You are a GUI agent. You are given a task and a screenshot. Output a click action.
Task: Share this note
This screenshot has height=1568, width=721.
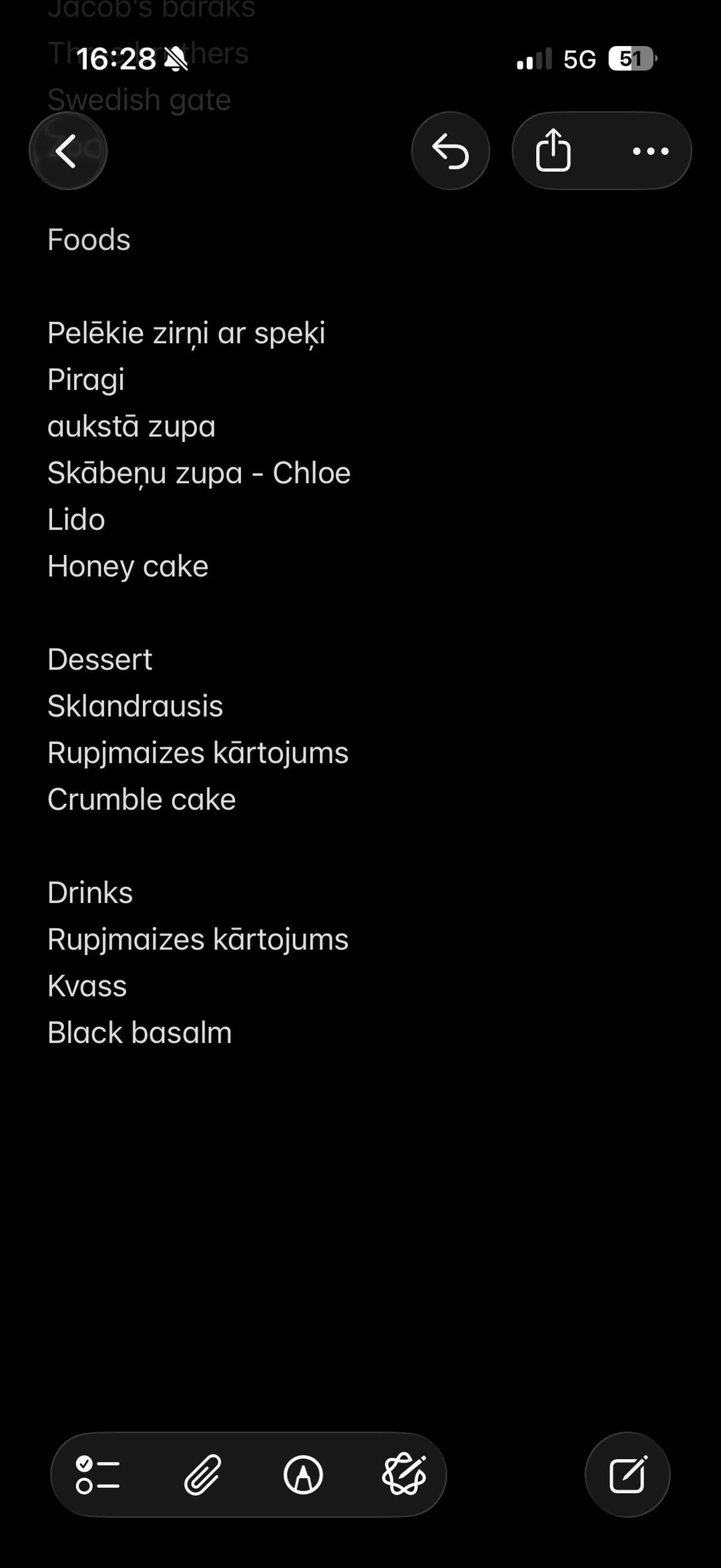tap(553, 151)
